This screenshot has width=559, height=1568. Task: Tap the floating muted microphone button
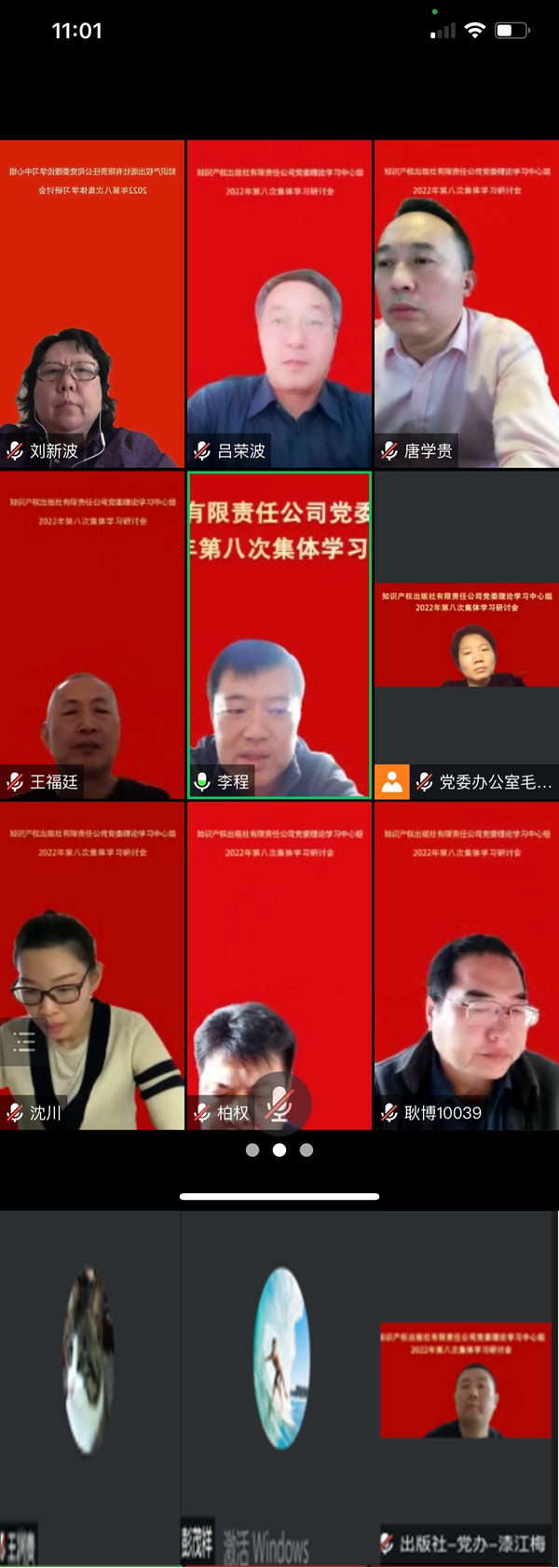[279, 1106]
